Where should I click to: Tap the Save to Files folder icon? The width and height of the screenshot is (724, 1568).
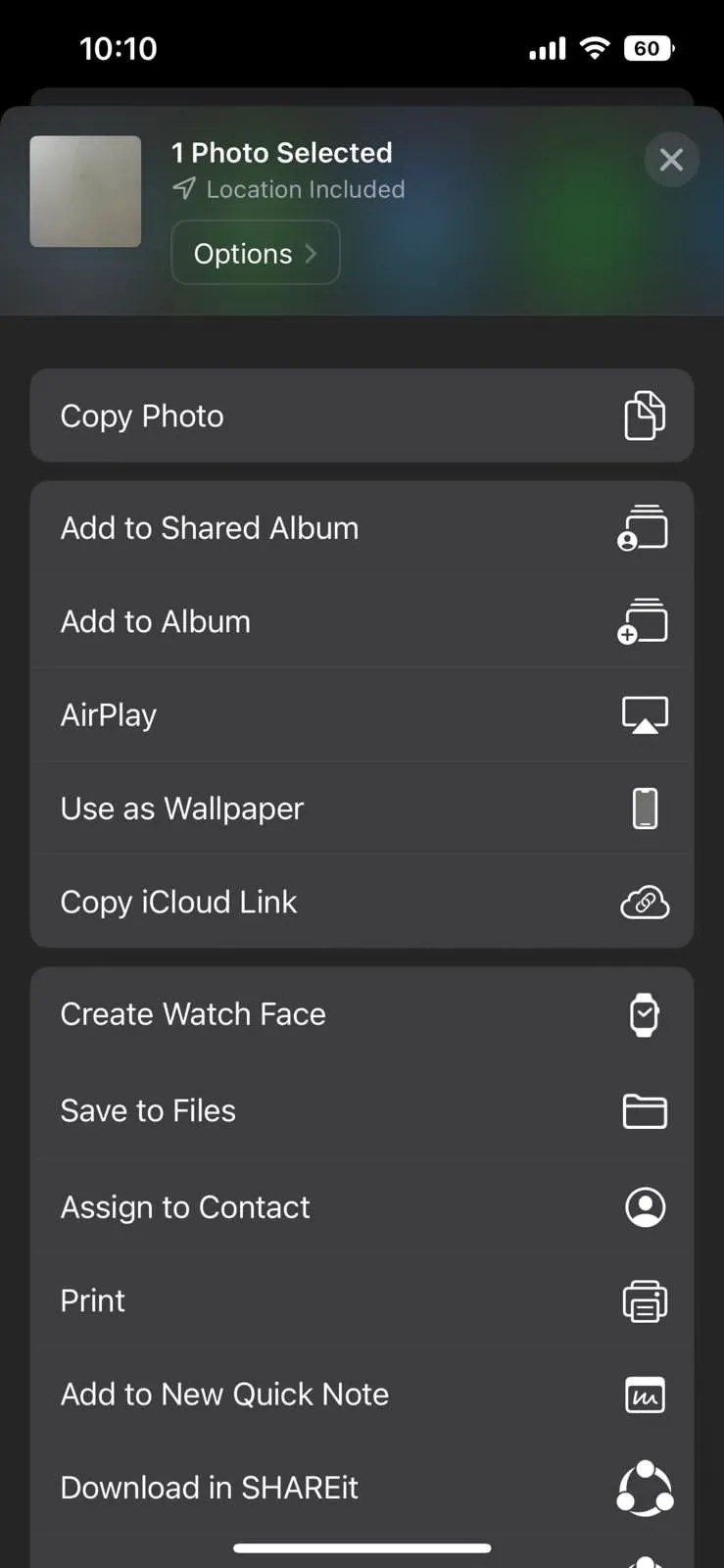[x=645, y=1110]
